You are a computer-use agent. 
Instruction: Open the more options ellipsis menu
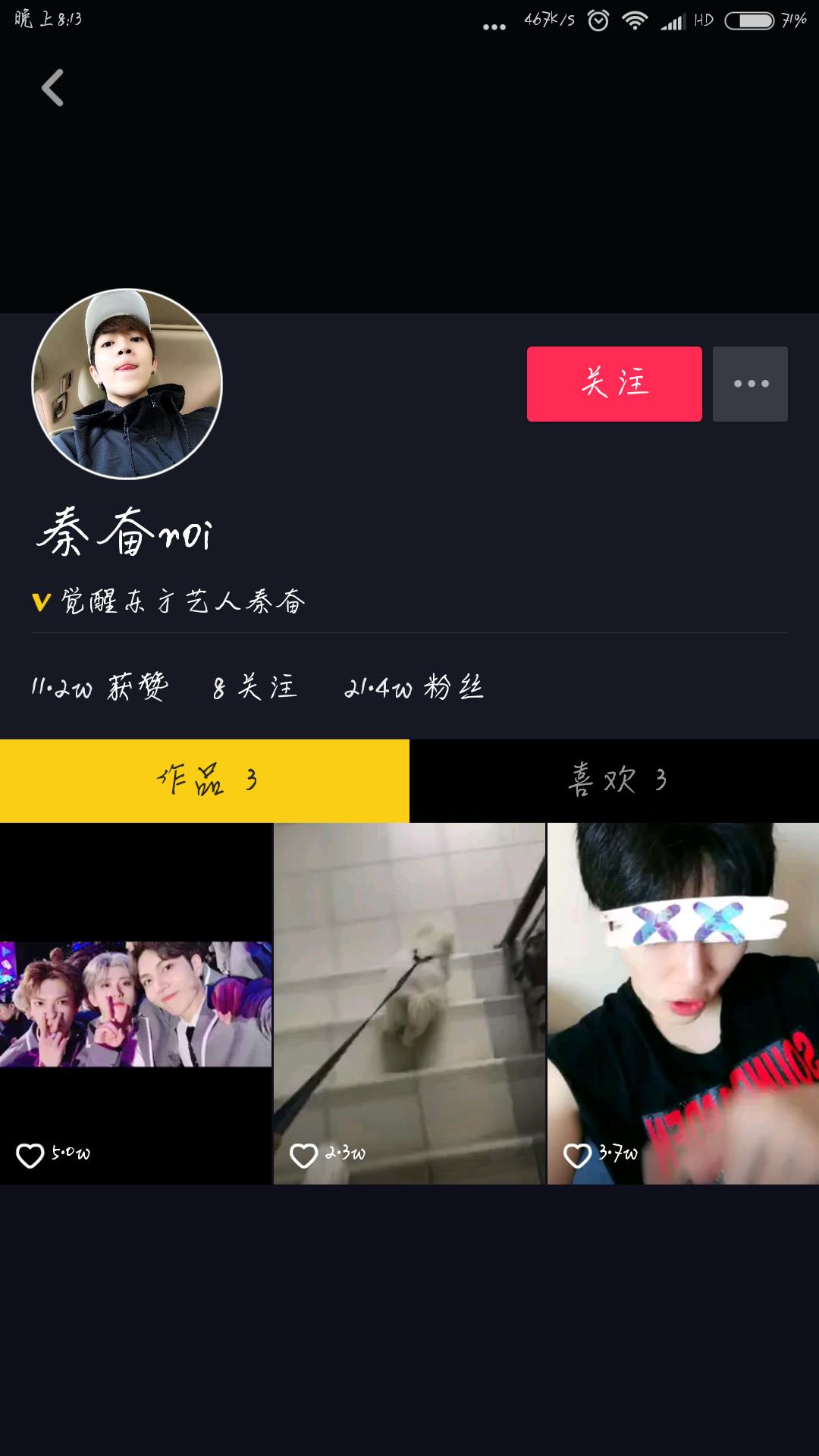click(750, 384)
